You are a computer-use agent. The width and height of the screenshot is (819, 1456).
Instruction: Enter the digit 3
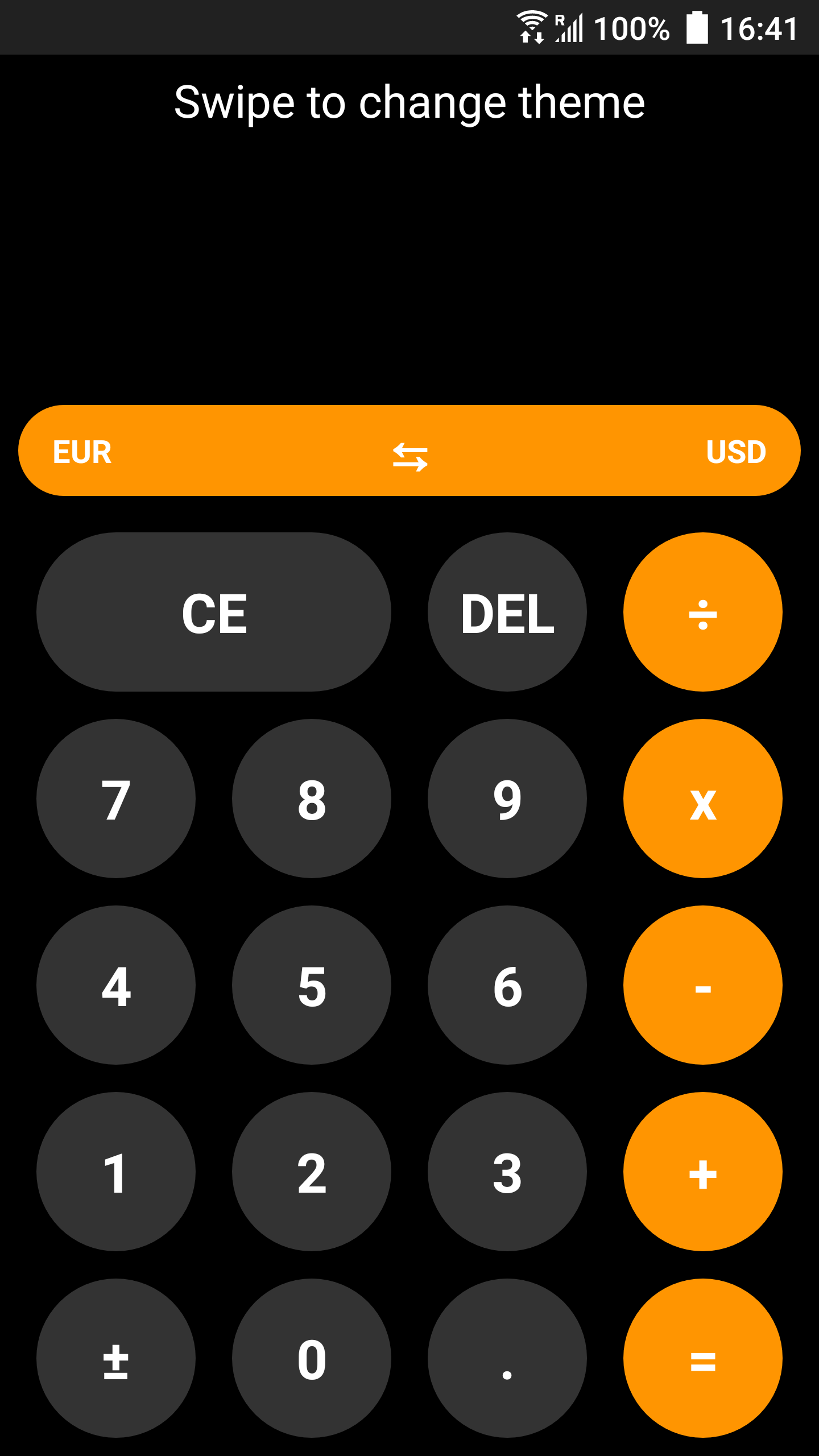[507, 1172]
